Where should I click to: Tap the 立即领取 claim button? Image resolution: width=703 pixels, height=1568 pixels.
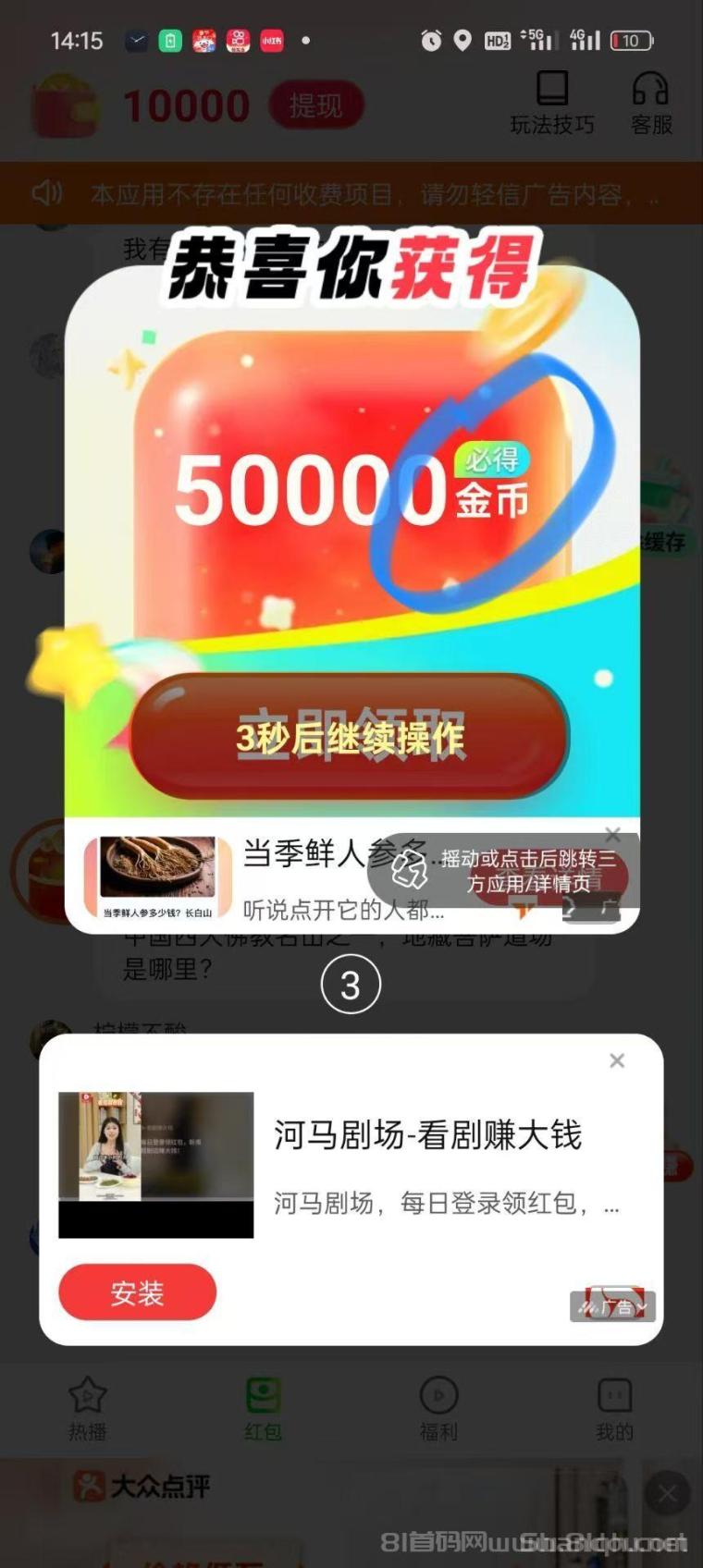pos(349,737)
